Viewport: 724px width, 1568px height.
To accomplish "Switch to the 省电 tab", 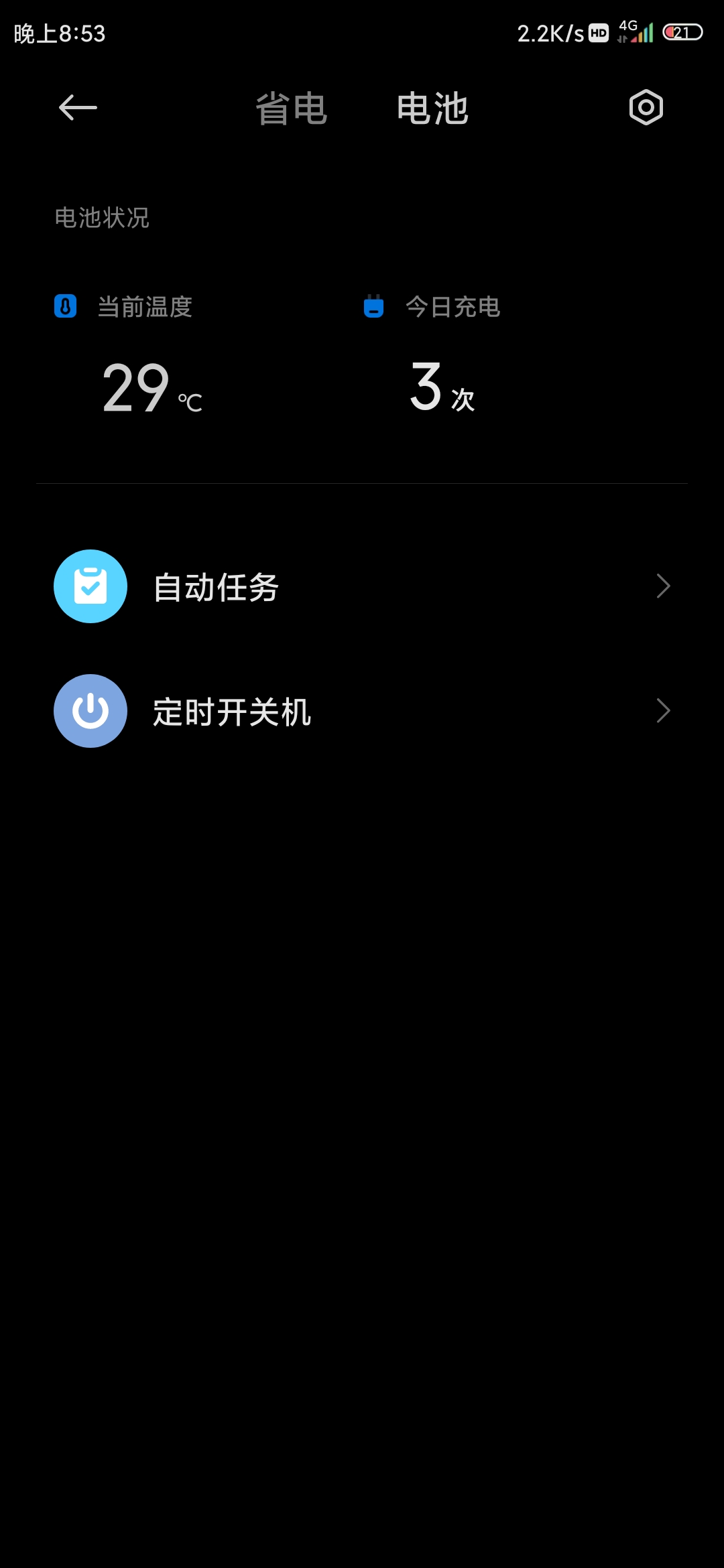I will tap(292, 109).
